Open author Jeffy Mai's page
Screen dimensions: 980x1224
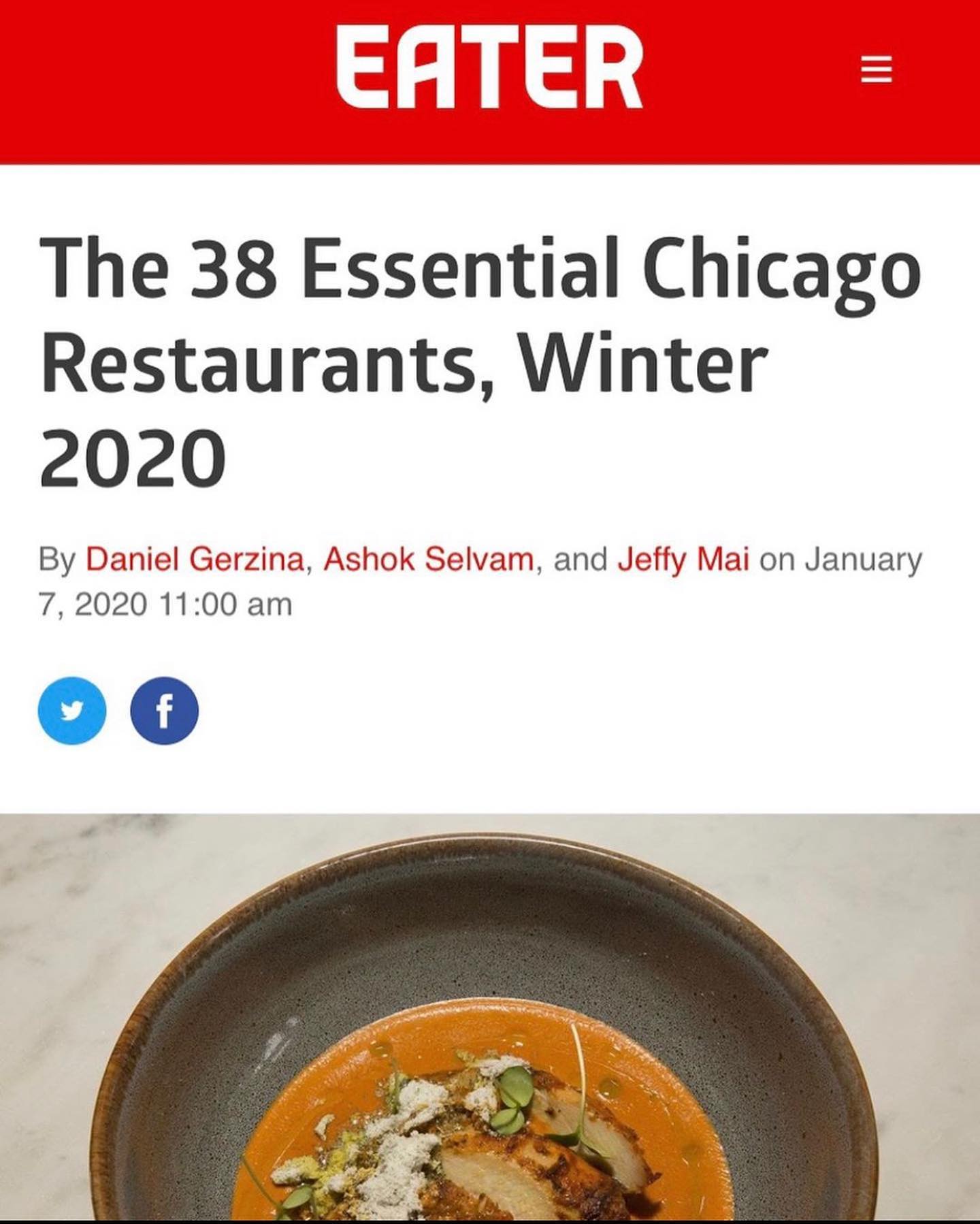tap(683, 560)
